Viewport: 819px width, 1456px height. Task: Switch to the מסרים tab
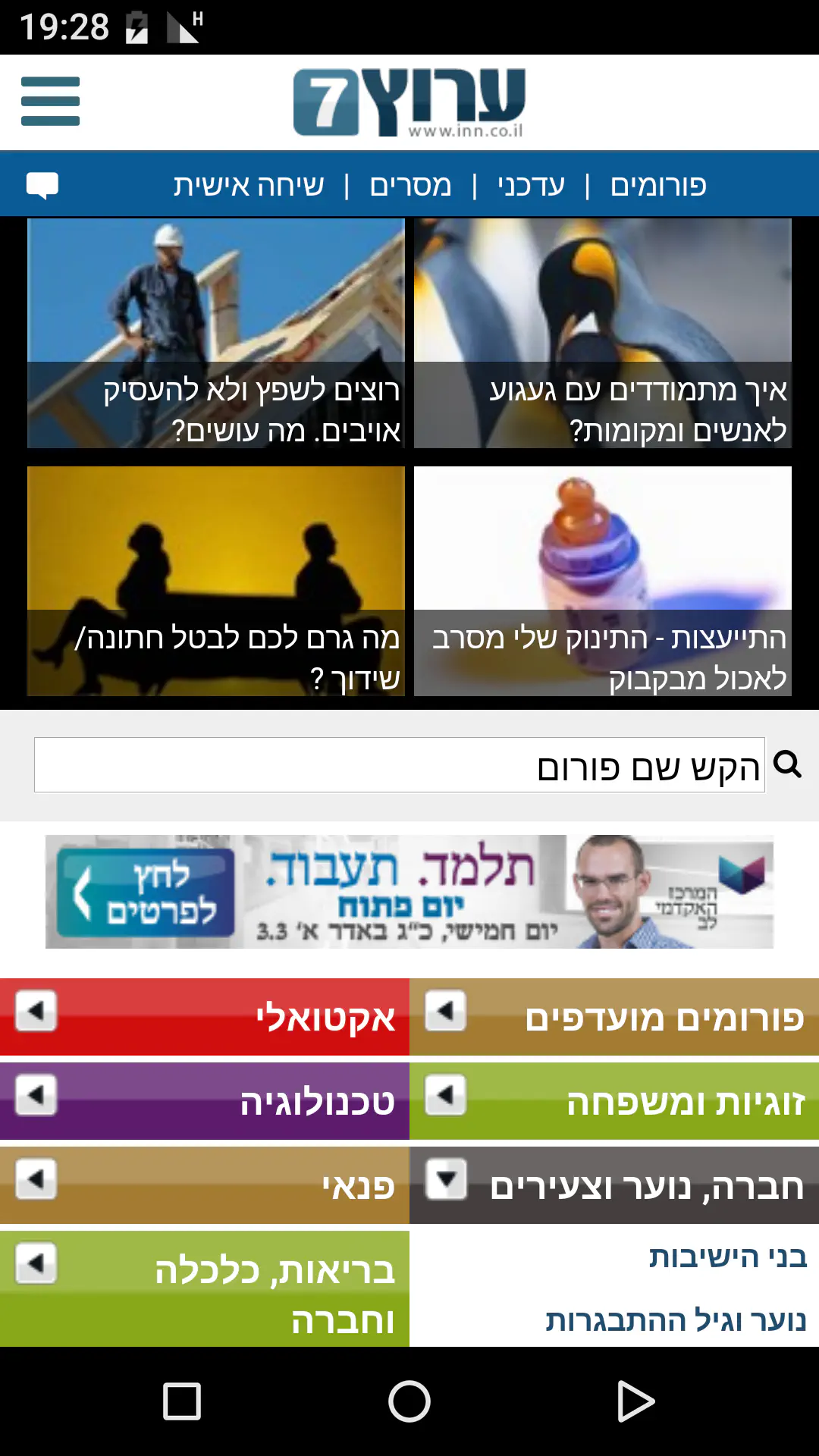[x=410, y=185]
